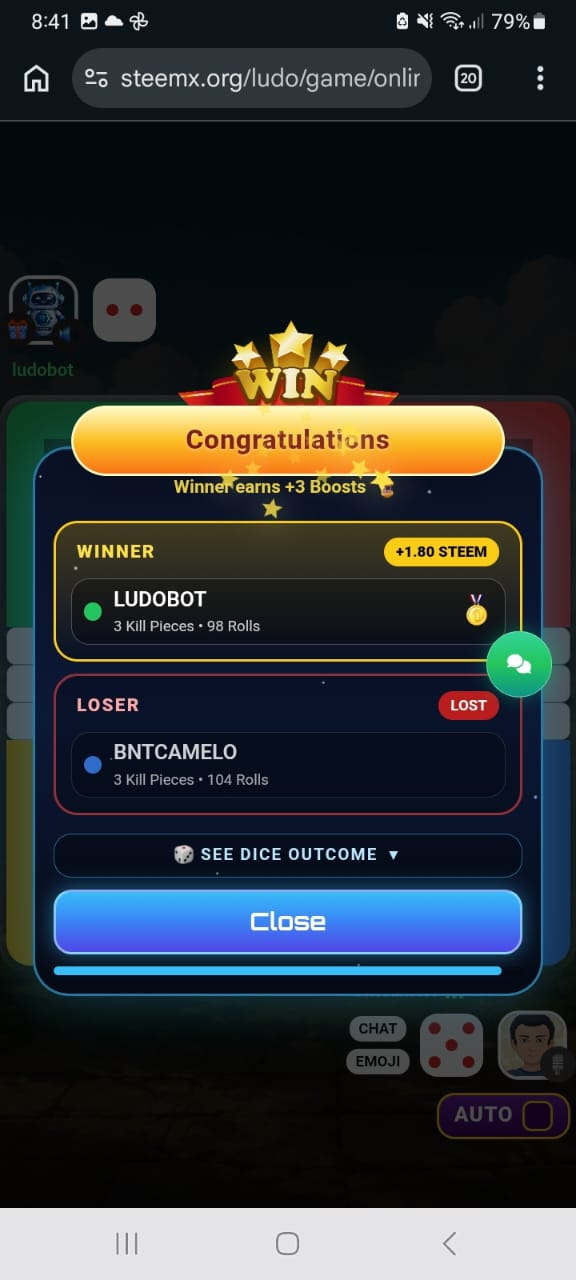Viewport: 576px width, 1280px height.
Task: Open the steemx.org address bar
Action: click(x=252, y=78)
